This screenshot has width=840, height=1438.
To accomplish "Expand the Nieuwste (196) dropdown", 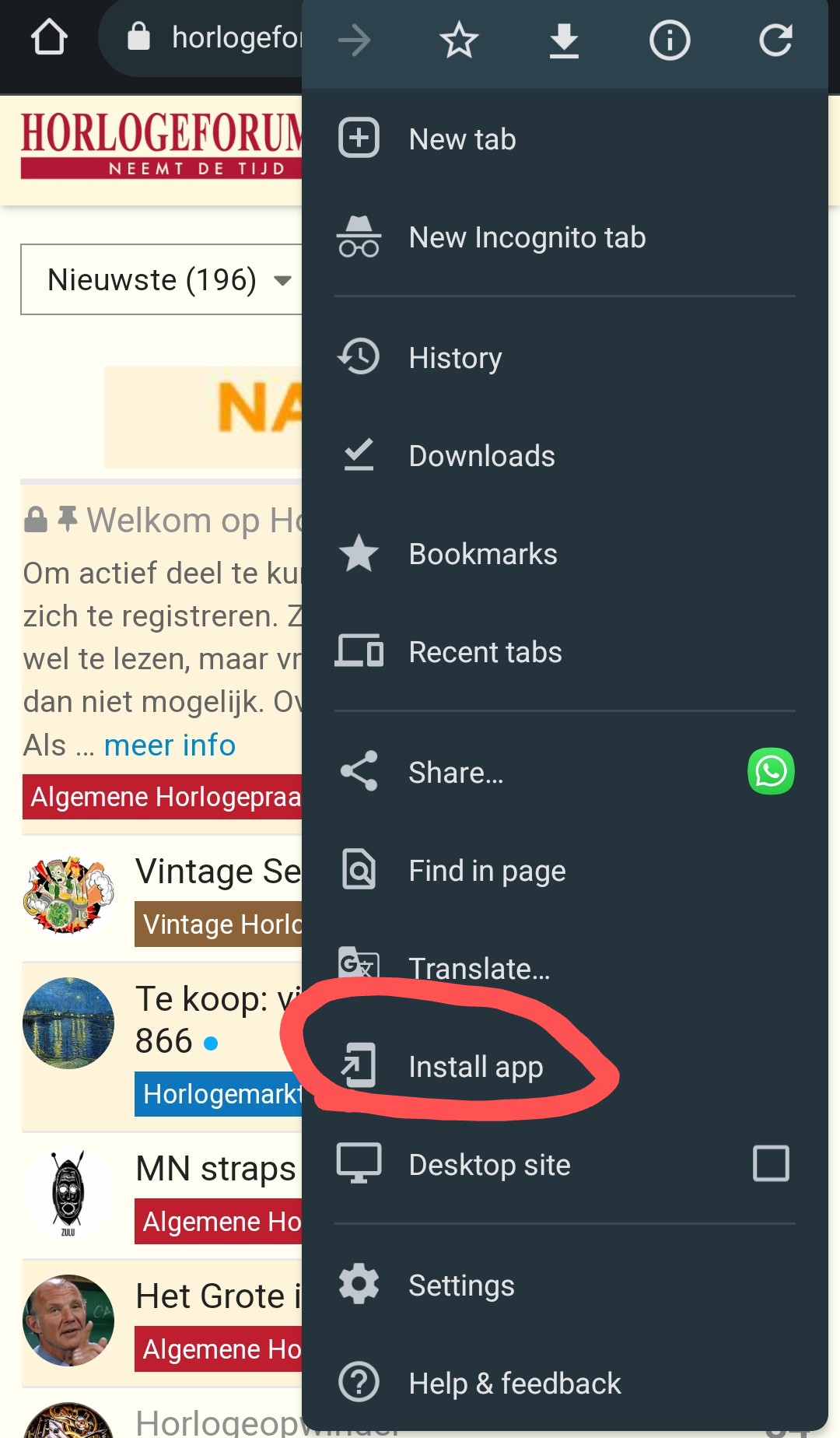I will 162,279.
